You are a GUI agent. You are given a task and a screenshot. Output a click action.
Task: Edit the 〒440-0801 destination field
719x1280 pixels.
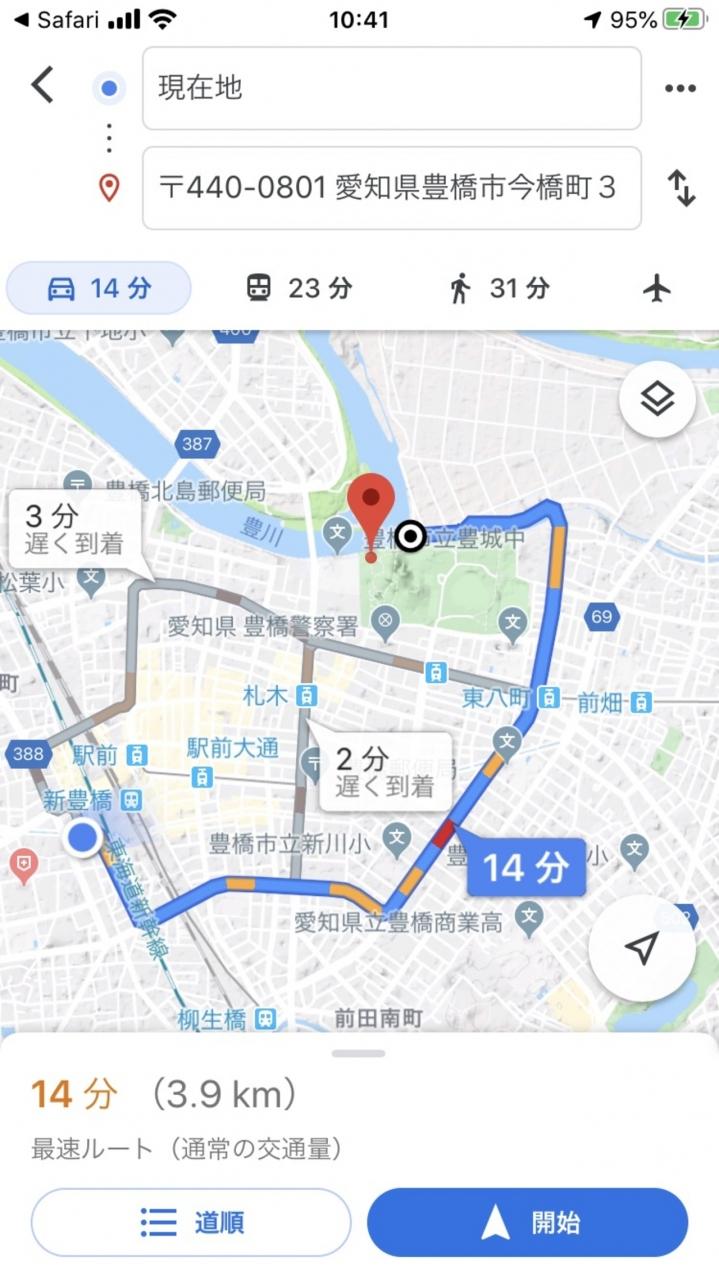[x=391, y=188]
